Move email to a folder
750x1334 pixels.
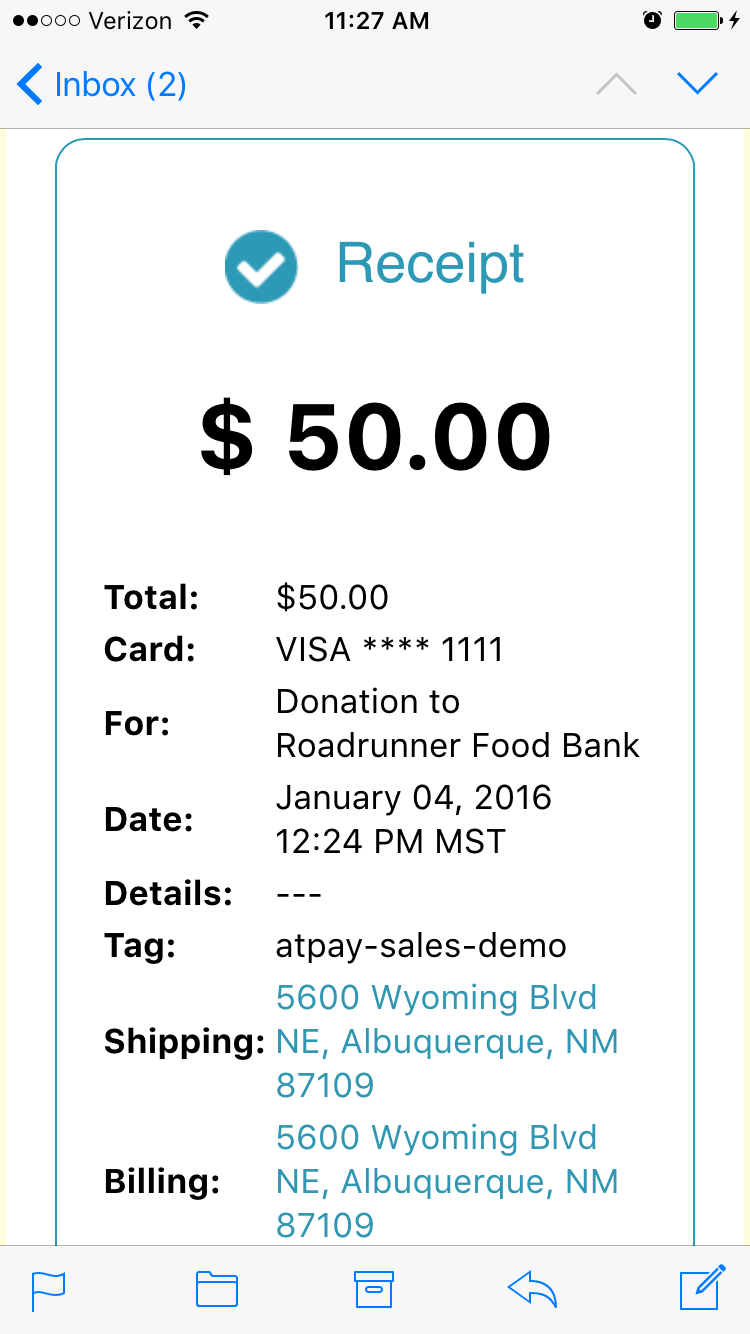pyautogui.click(x=217, y=1289)
